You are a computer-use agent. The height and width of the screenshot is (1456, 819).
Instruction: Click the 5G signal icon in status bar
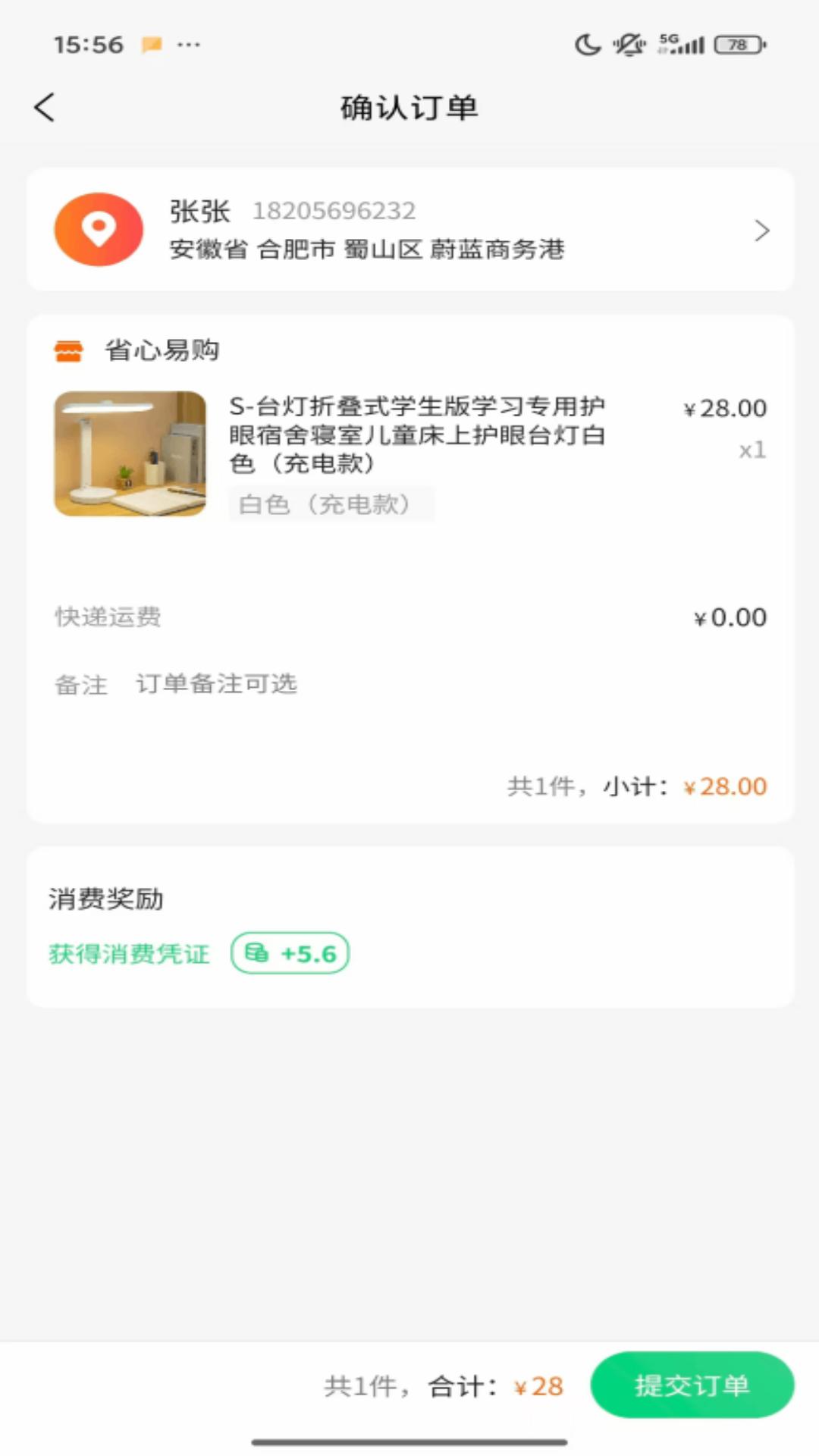[x=681, y=45]
